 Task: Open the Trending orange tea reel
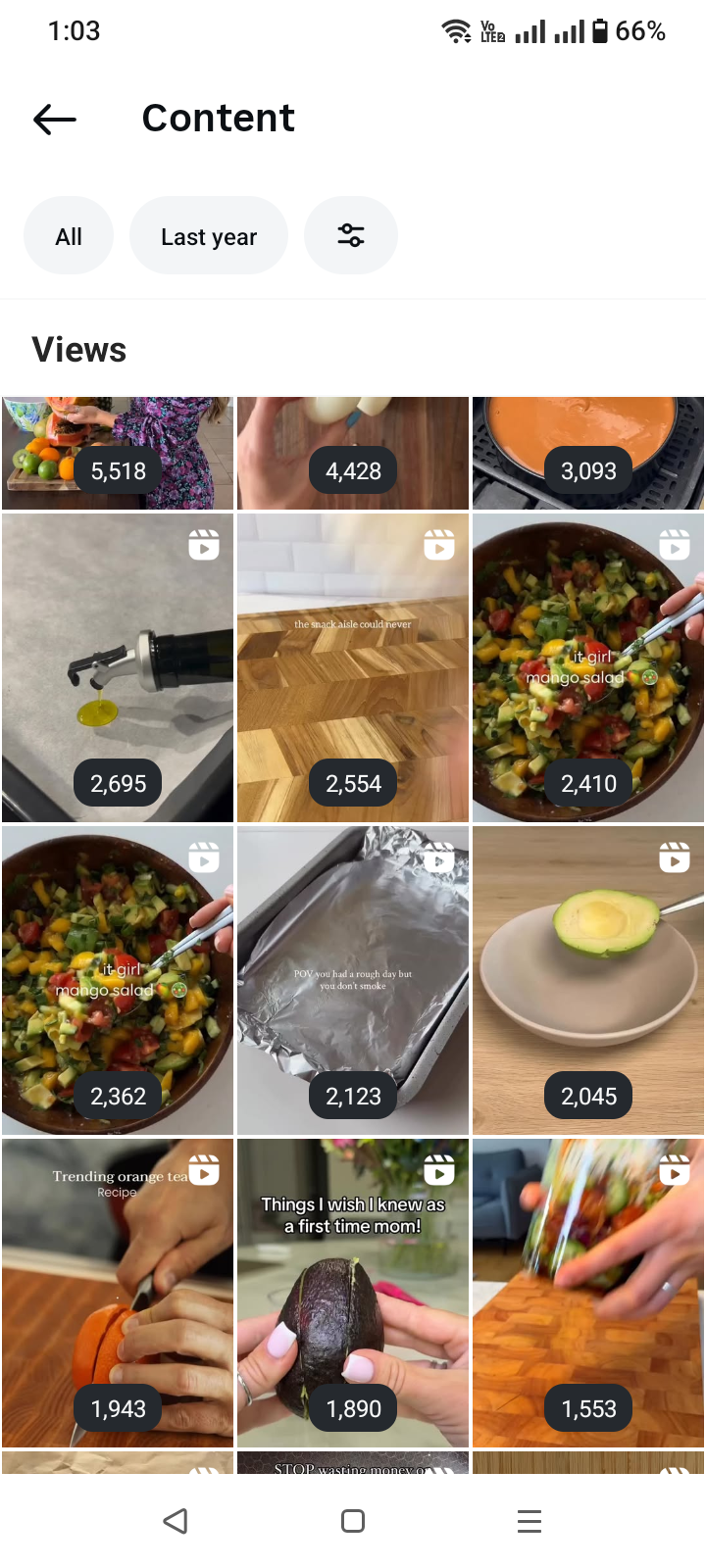point(118,1292)
